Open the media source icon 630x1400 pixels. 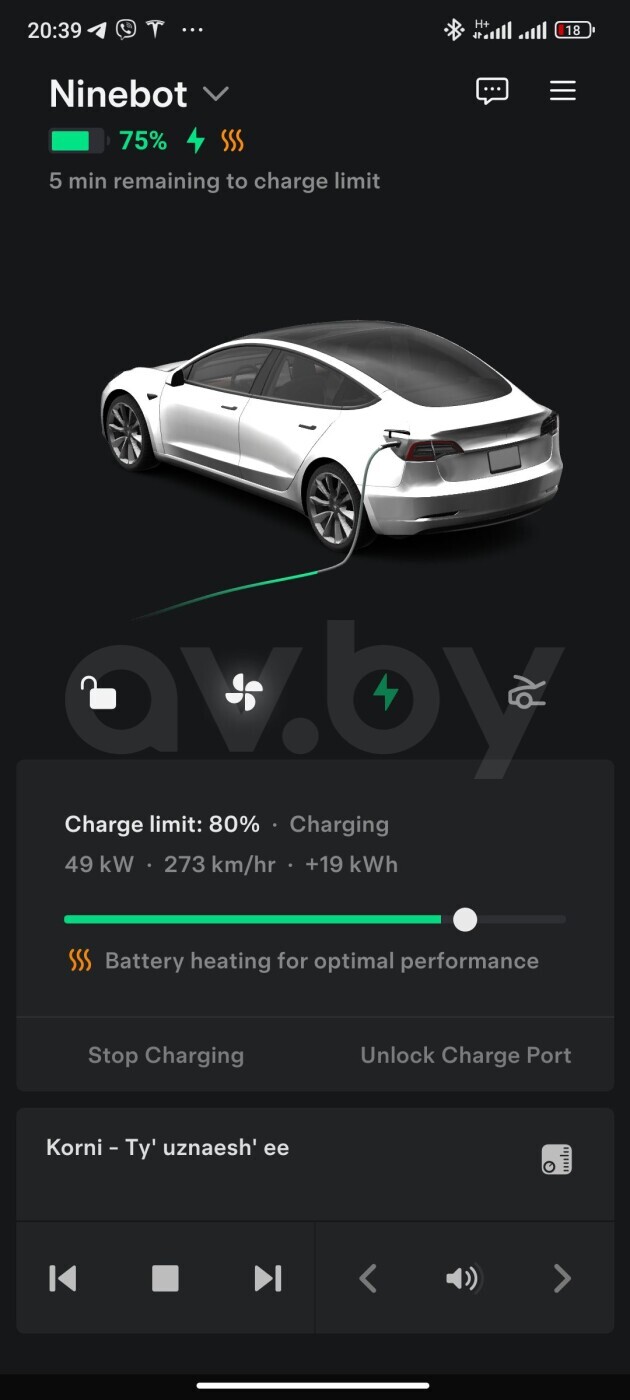557,1160
